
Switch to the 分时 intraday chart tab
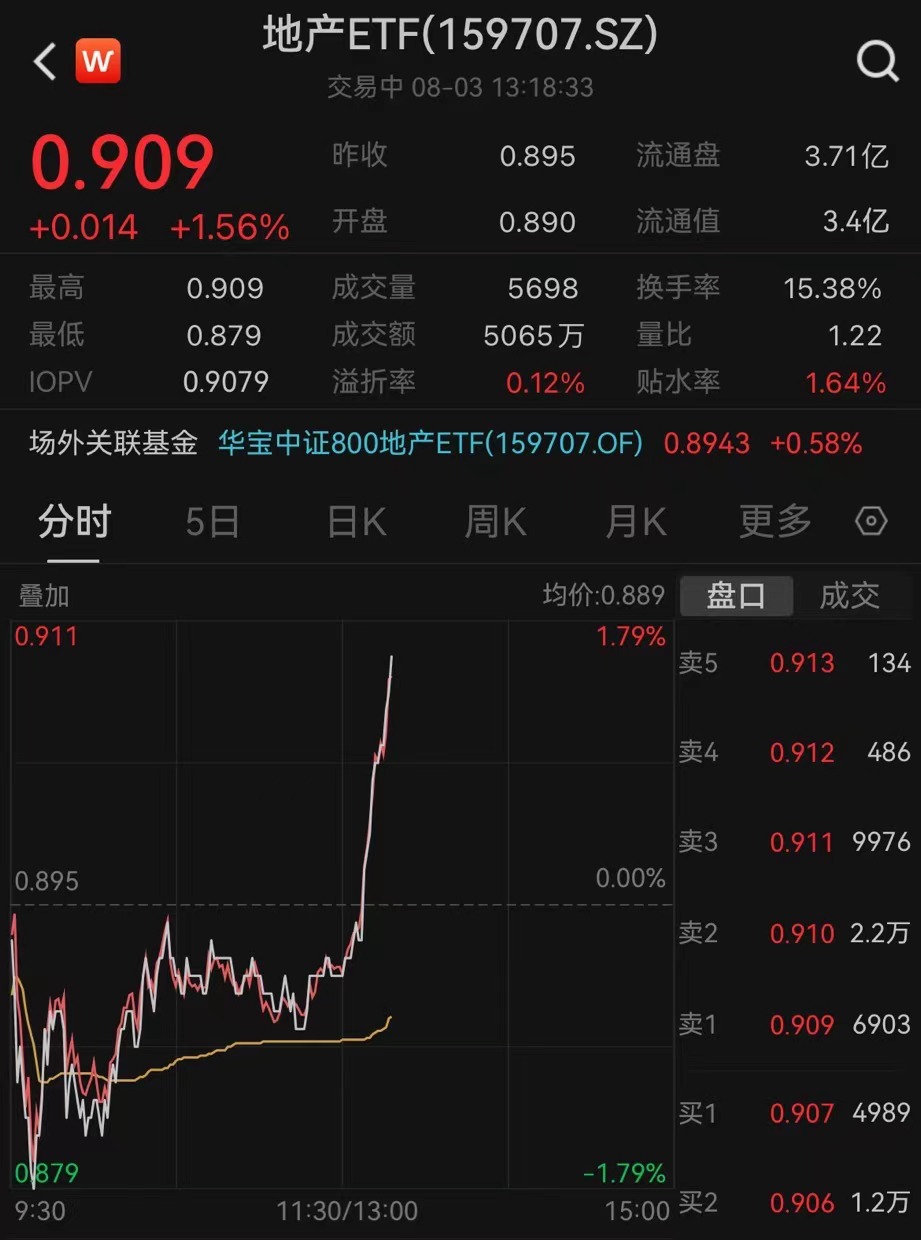click(71, 521)
